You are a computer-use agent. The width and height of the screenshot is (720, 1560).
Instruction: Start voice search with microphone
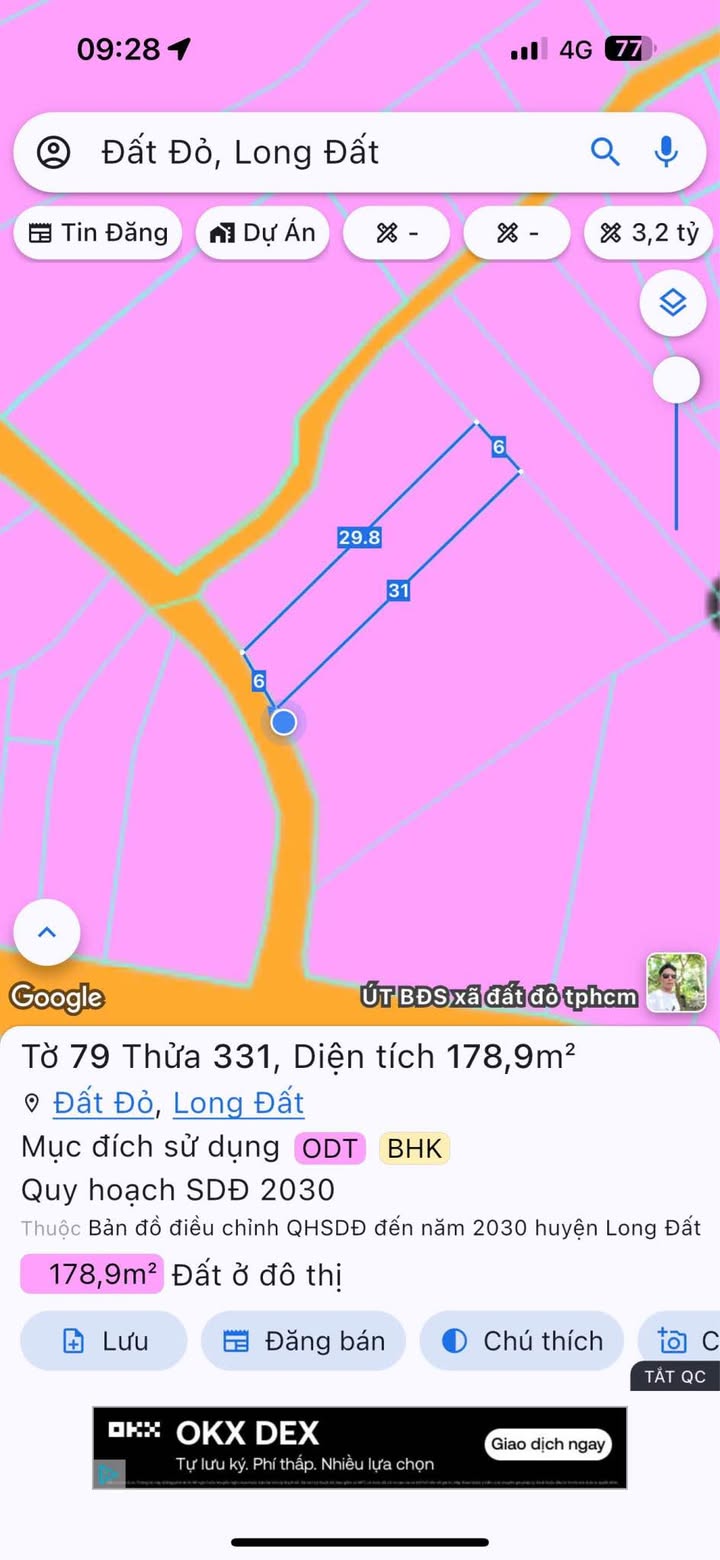666,152
